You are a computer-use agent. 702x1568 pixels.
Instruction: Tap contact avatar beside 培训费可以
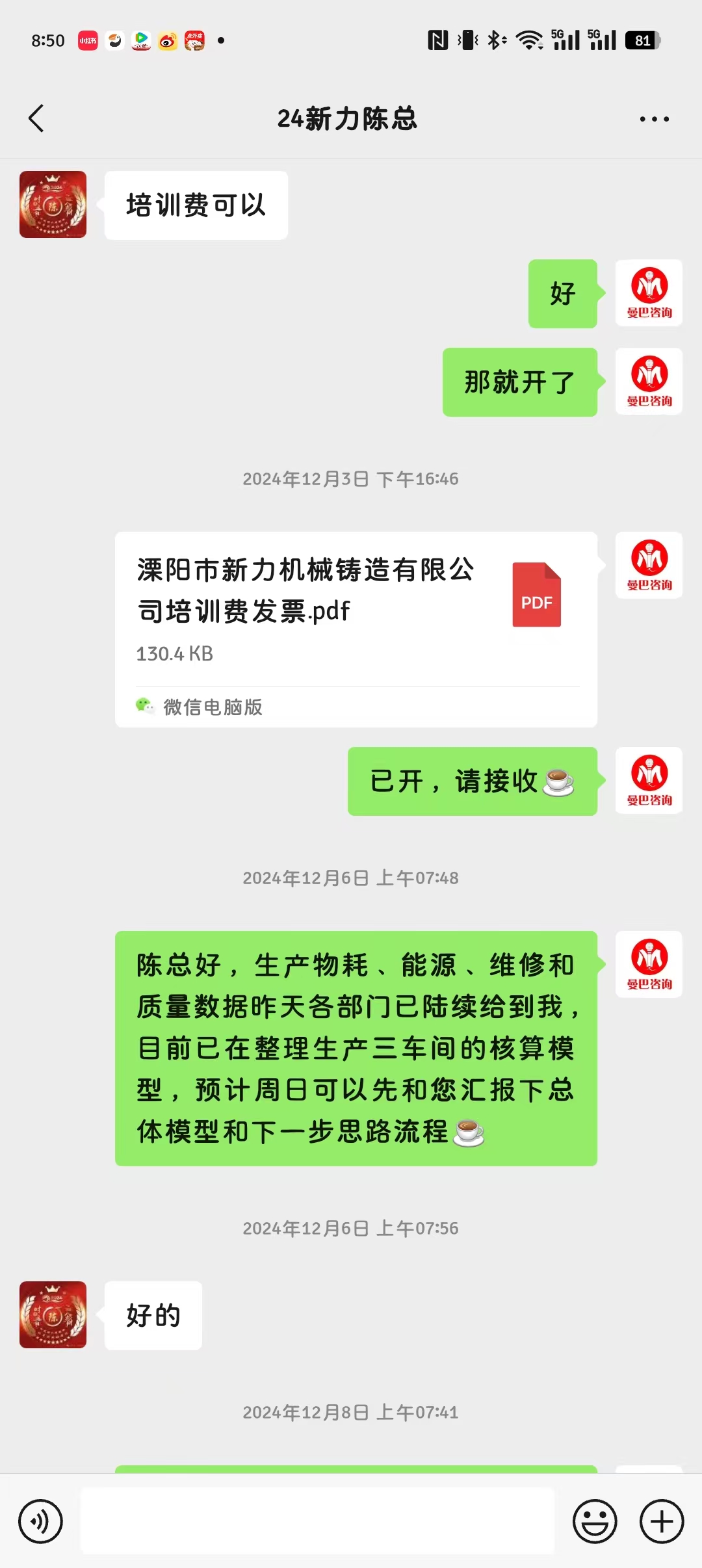point(53,205)
